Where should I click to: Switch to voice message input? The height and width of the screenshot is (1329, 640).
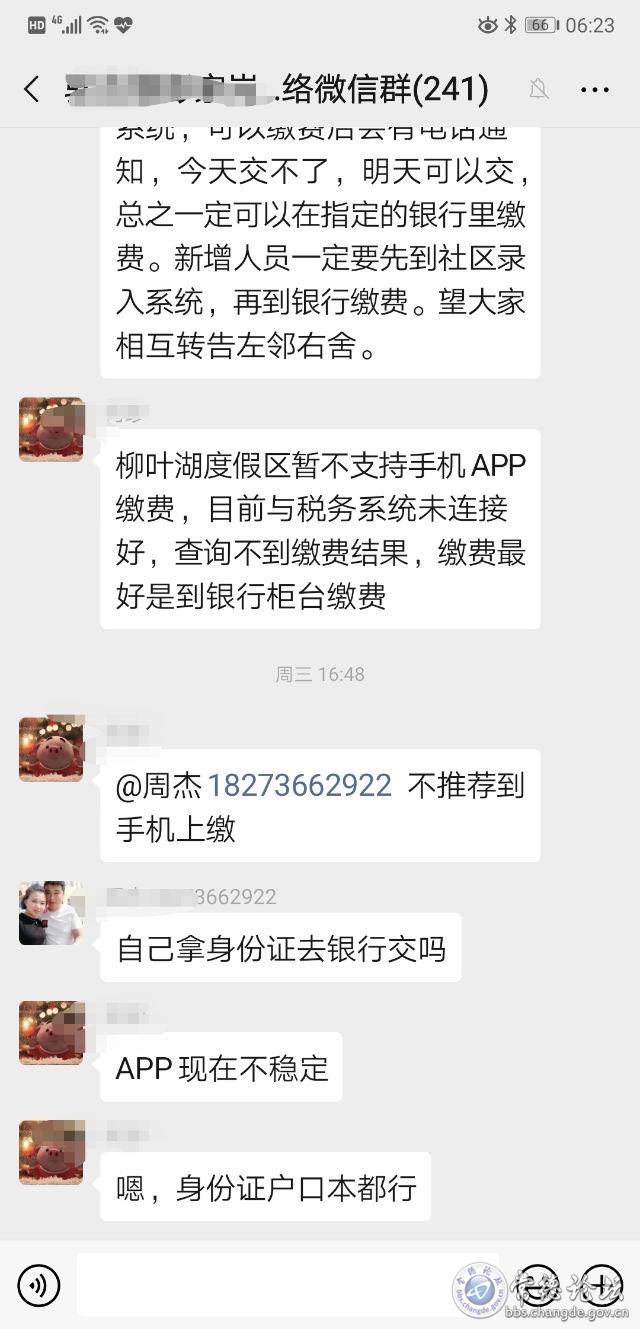point(39,1285)
